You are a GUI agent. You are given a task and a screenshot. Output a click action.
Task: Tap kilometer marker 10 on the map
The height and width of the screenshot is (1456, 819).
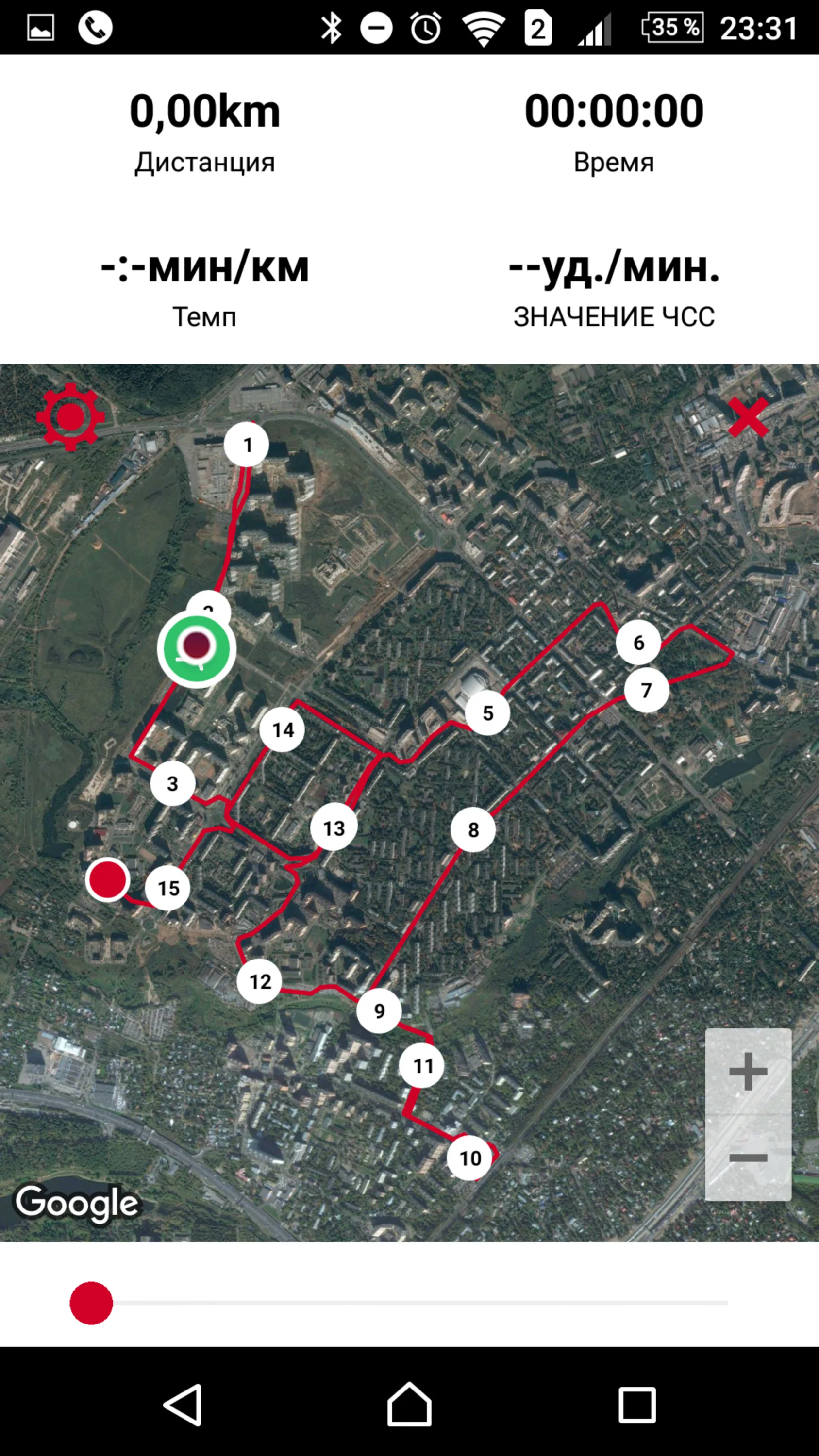[x=469, y=1158]
